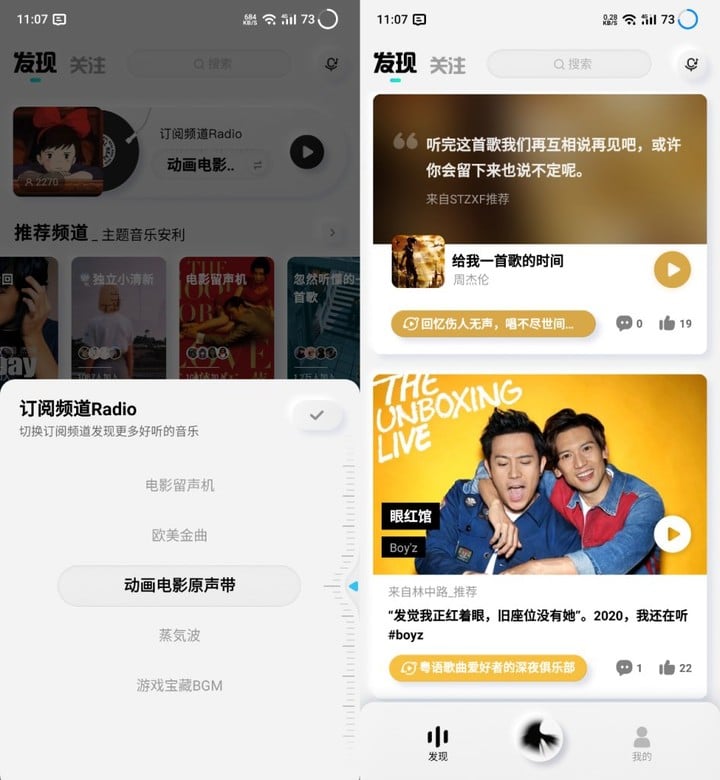
Task: Open the 粤语歌曲爱好者的深夜俱乐部 chip
Action: tap(488, 667)
